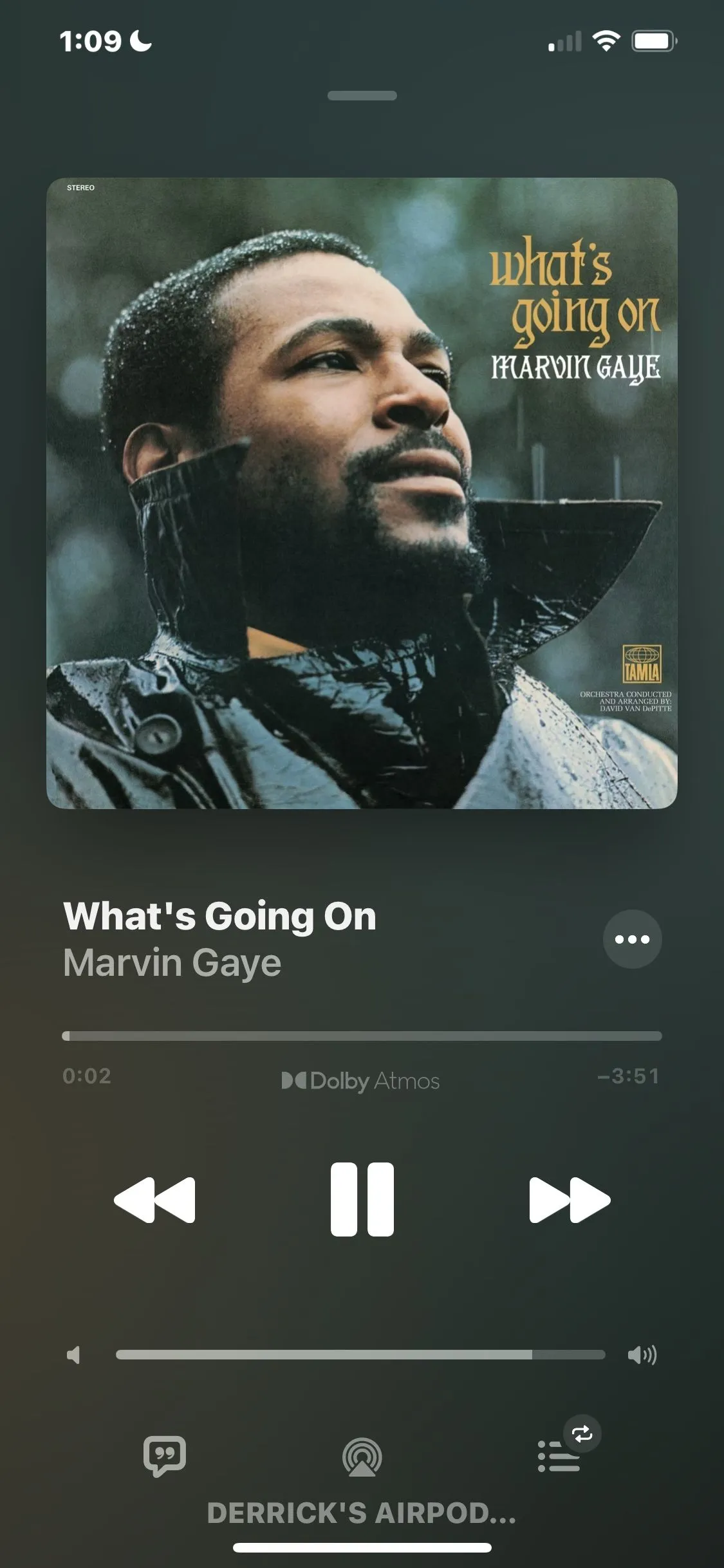Tap the grabber to minimize player
This screenshot has height=1568, width=724.
362,96
